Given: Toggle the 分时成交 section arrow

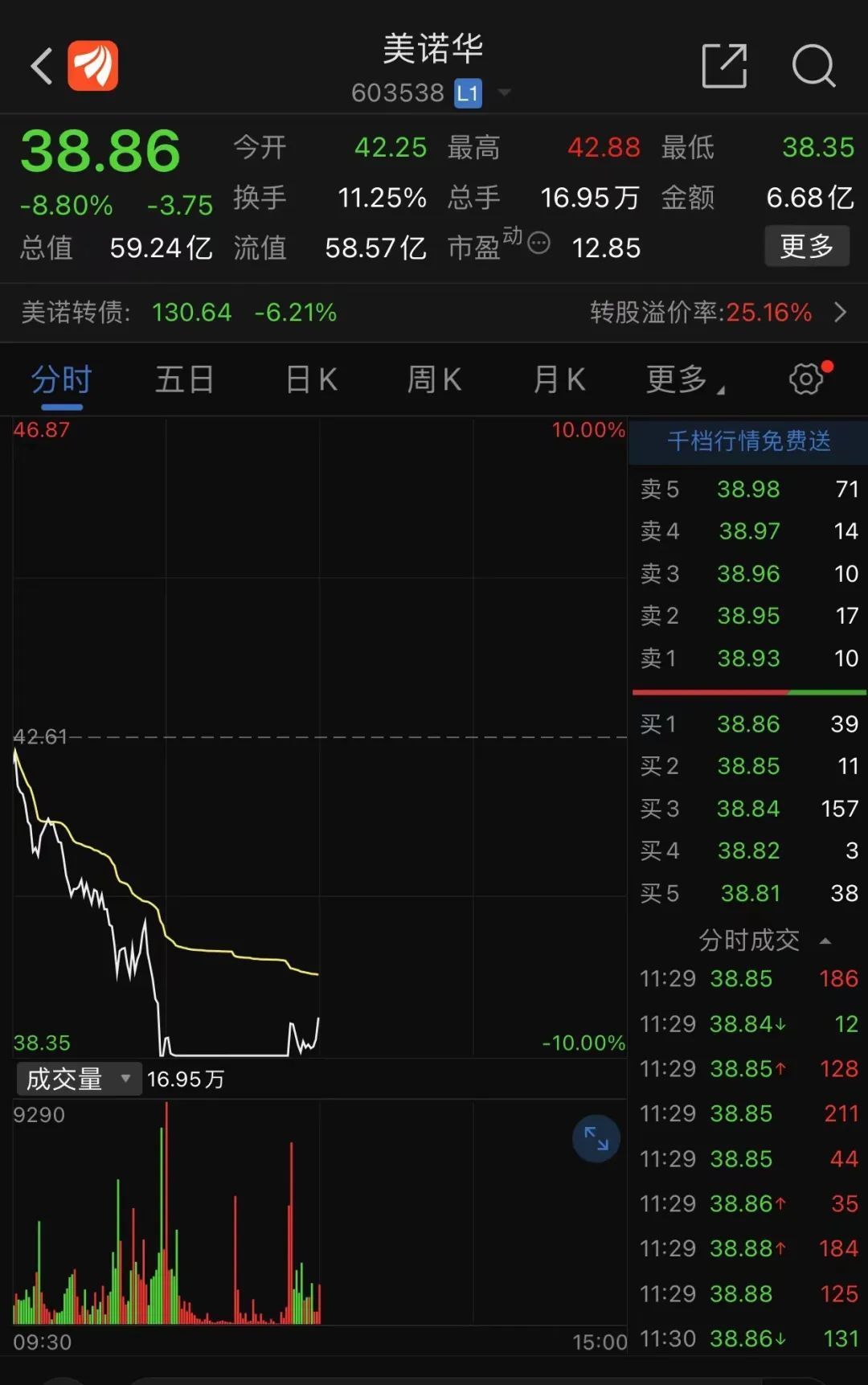Looking at the screenshot, I should pos(825,940).
